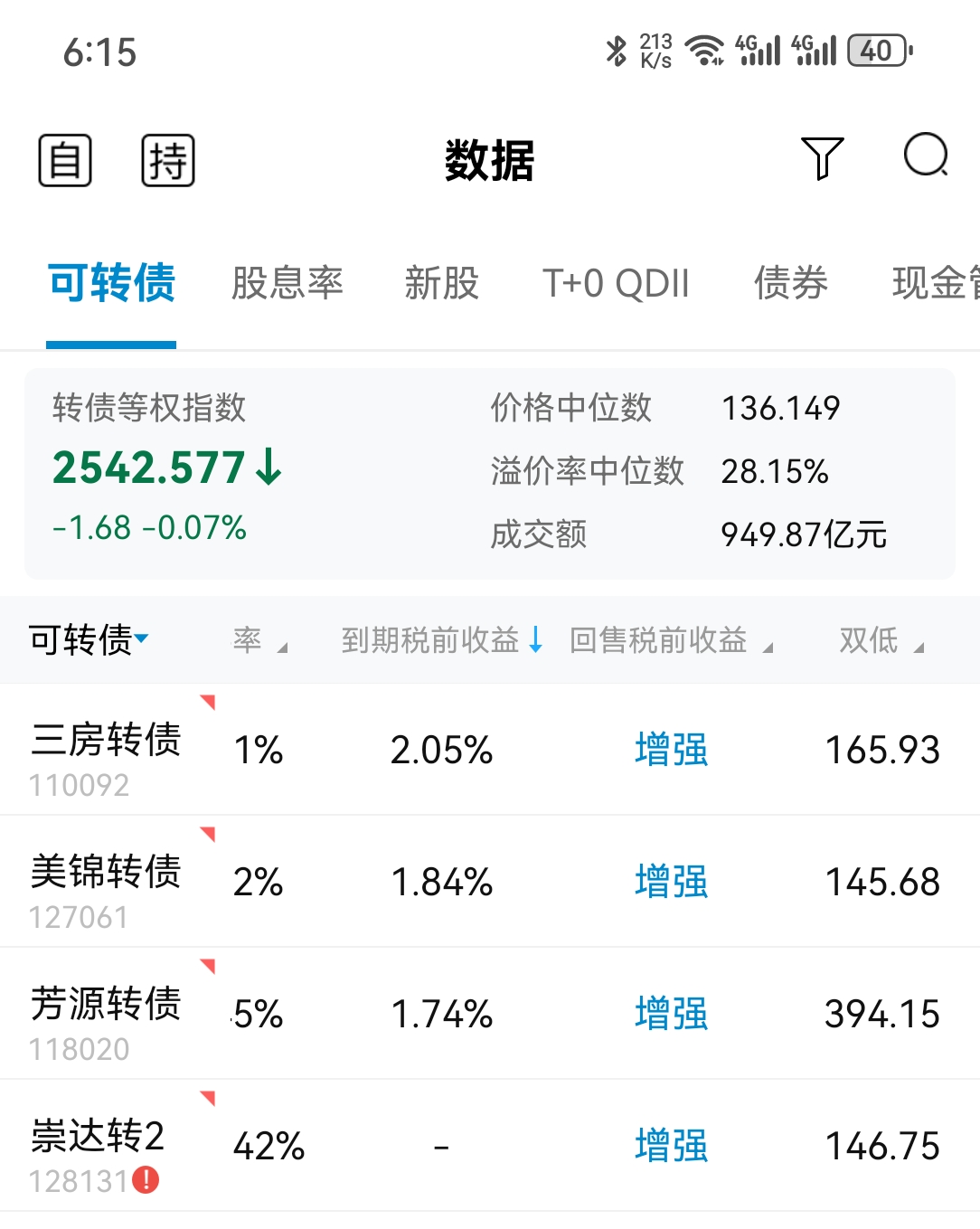This screenshot has height=1229, width=980.
Task: Open 芳源转债 118020 row
Action: (x=106, y=1015)
